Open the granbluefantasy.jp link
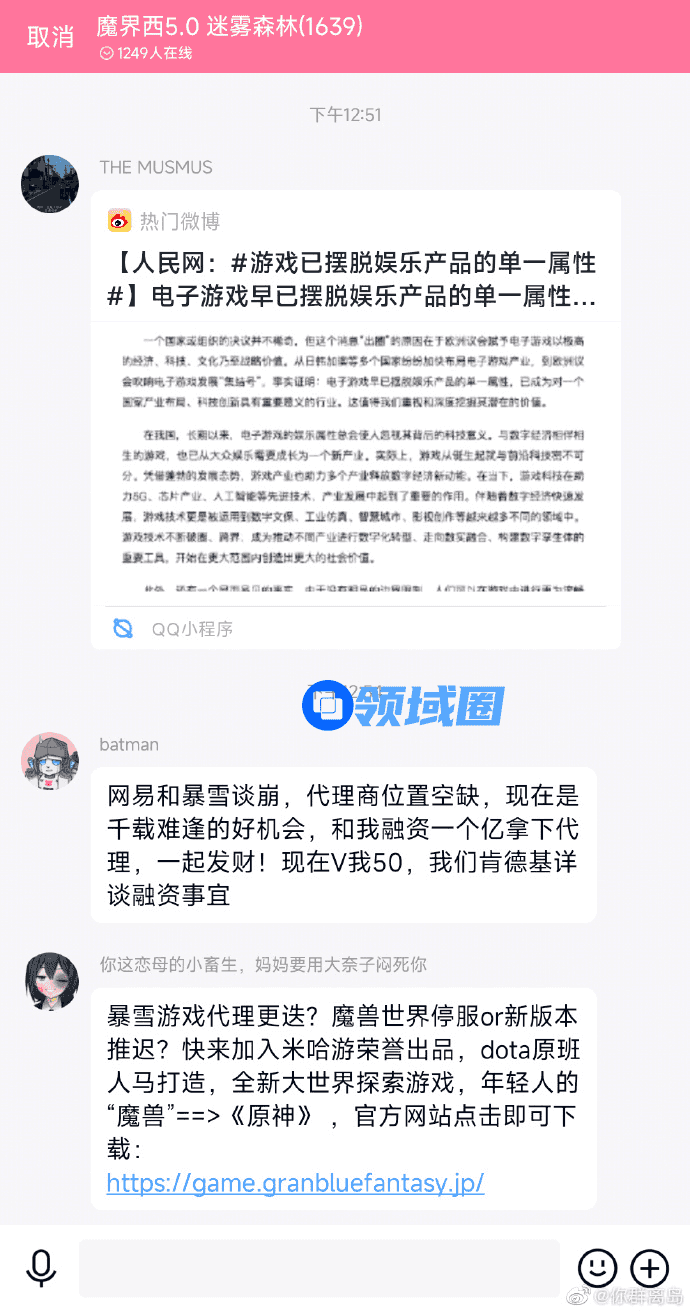The height and width of the screenshot is (1312, 690). (x=295, y=1183)
